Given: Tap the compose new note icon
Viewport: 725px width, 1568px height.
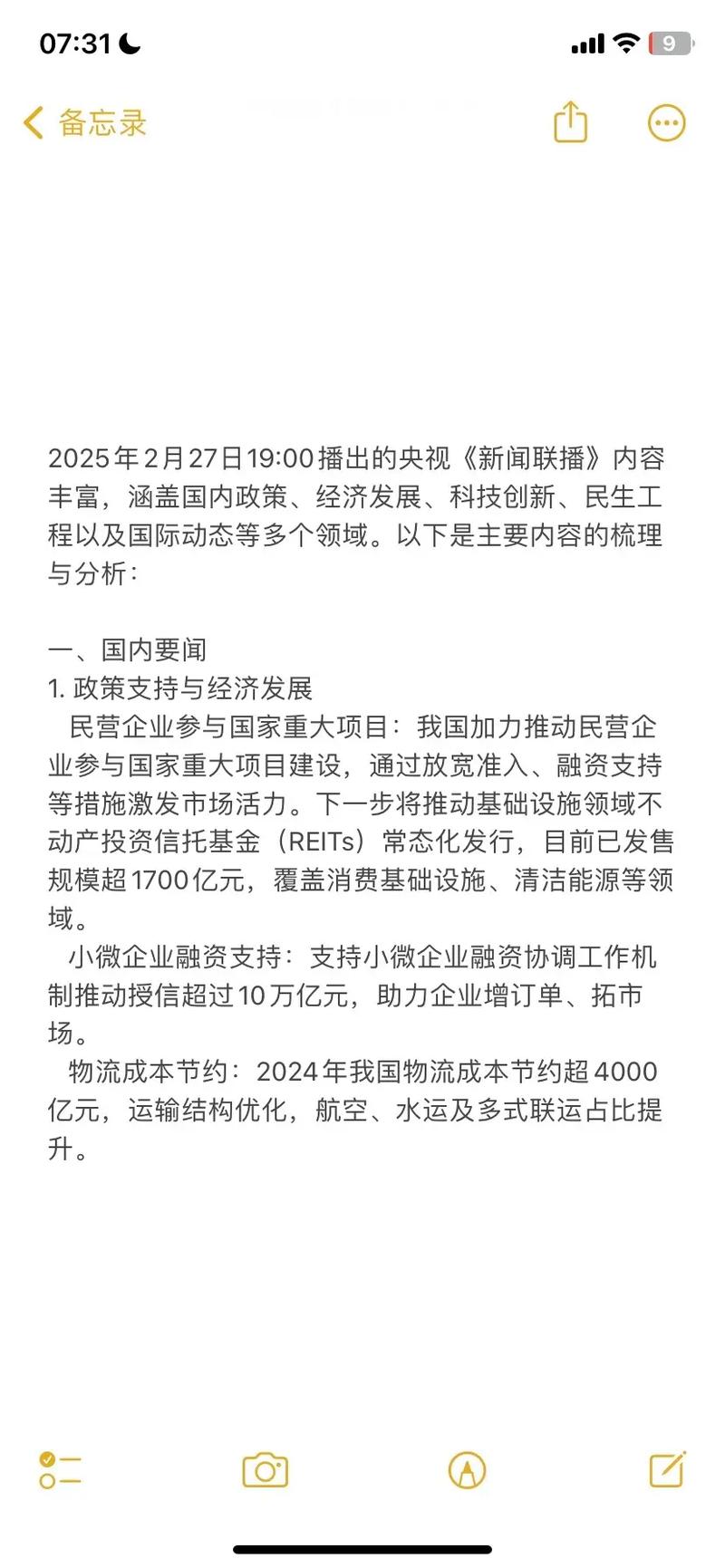Looking at the screenshot, I should (666, 1470).
